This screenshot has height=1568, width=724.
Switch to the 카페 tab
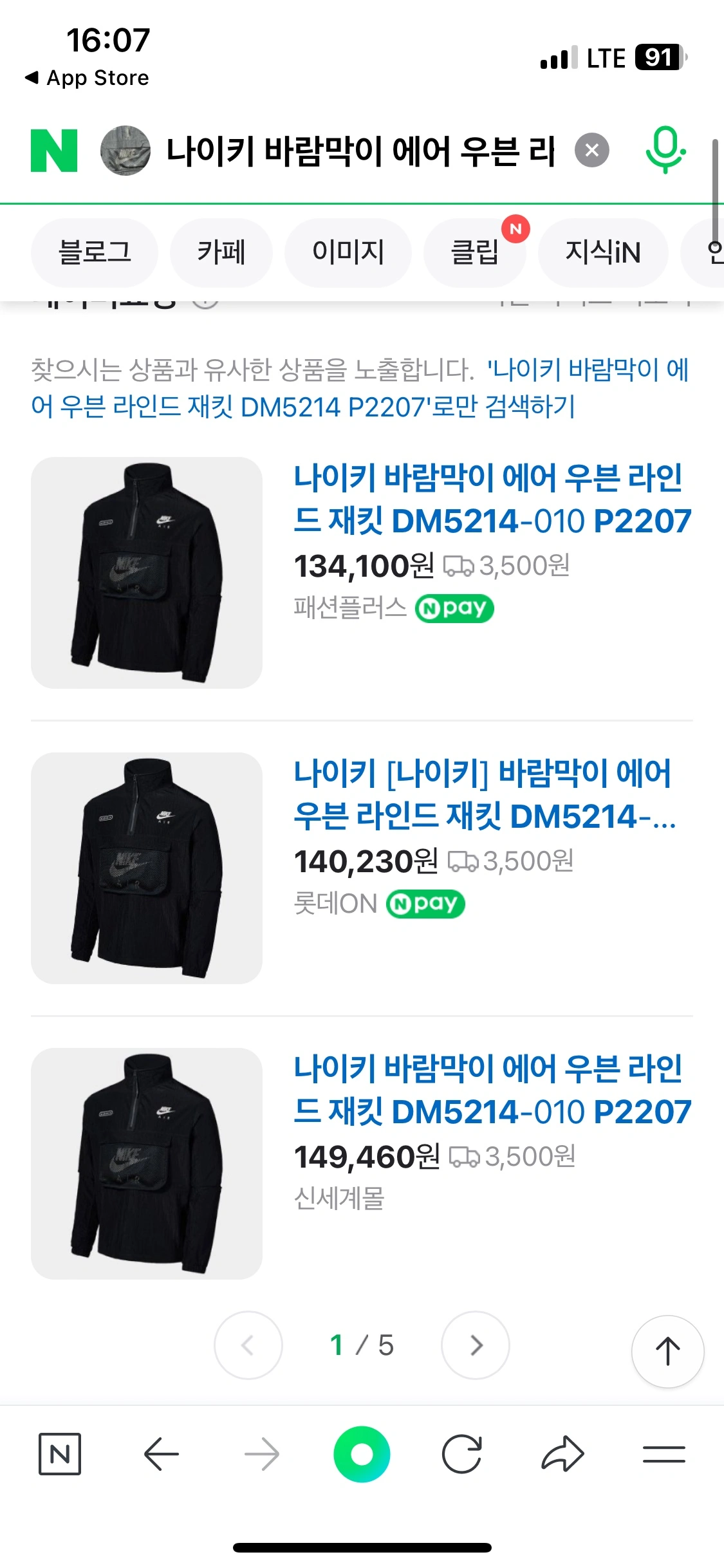[x=221, y=252]
